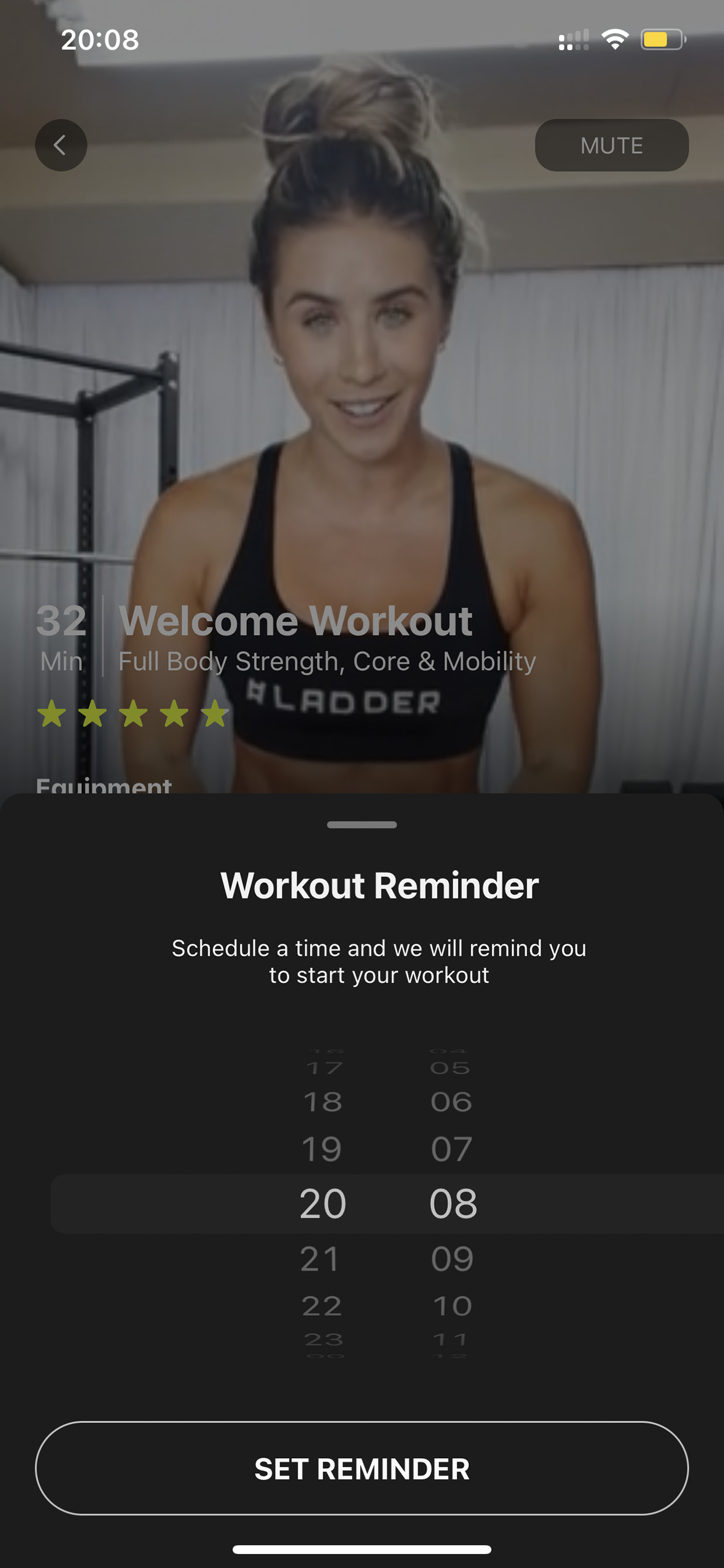Screen dimensions: 724x1568
Task: Tap the sheet's drag handle
Action: click(x=362, y=825)
